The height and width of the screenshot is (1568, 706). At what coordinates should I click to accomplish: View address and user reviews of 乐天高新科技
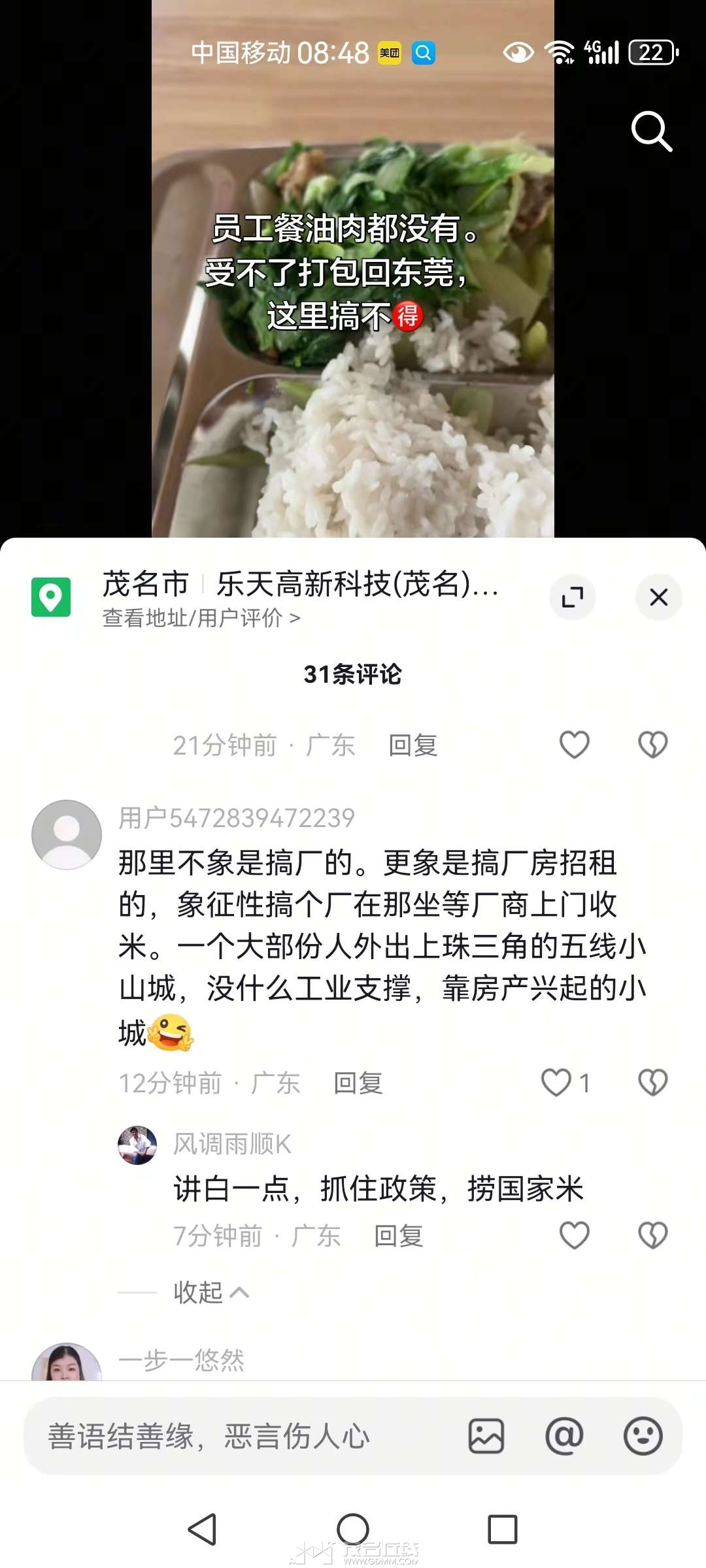(201, 618)
